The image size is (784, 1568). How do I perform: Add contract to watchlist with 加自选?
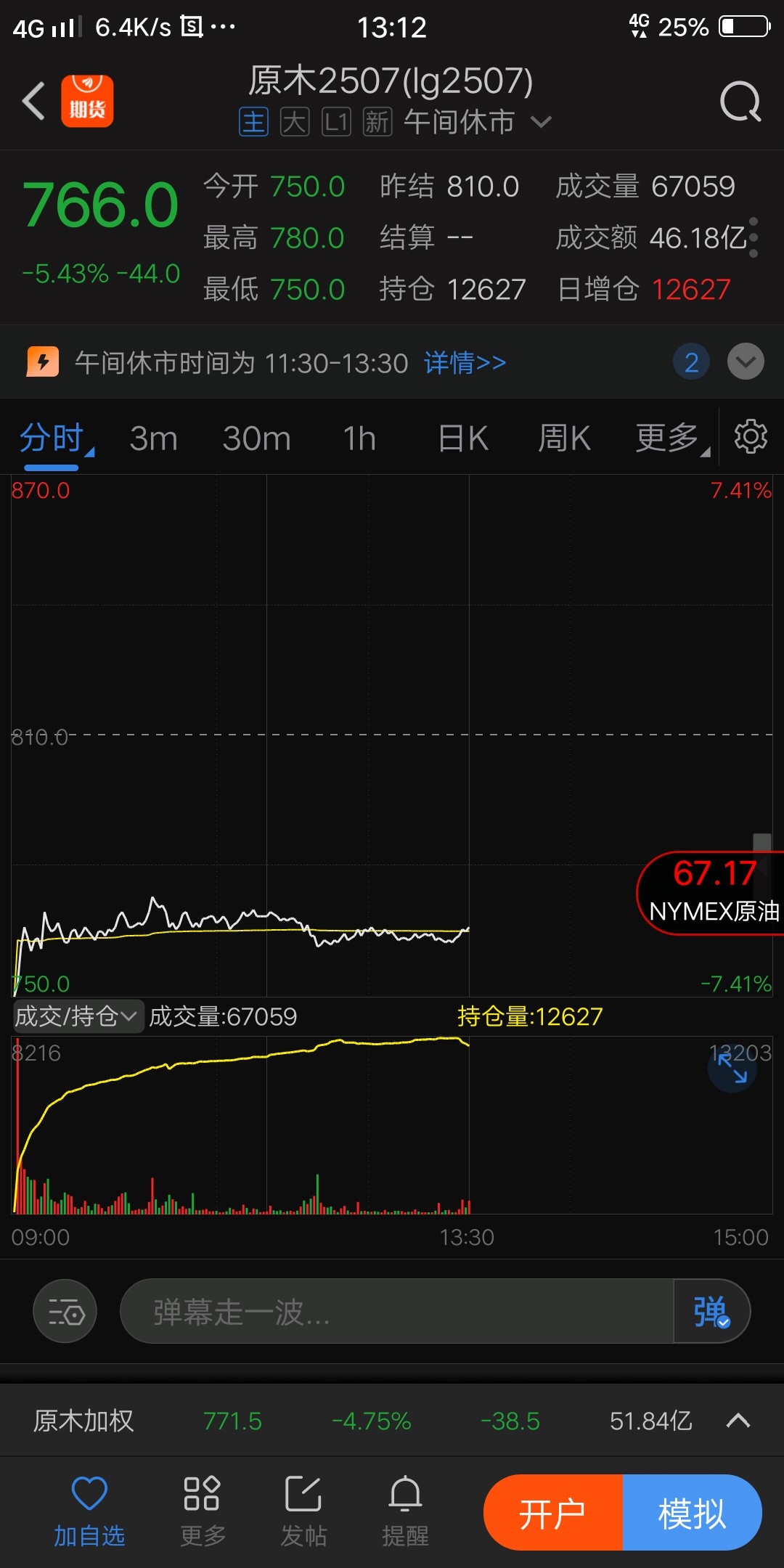(89, 1511)
